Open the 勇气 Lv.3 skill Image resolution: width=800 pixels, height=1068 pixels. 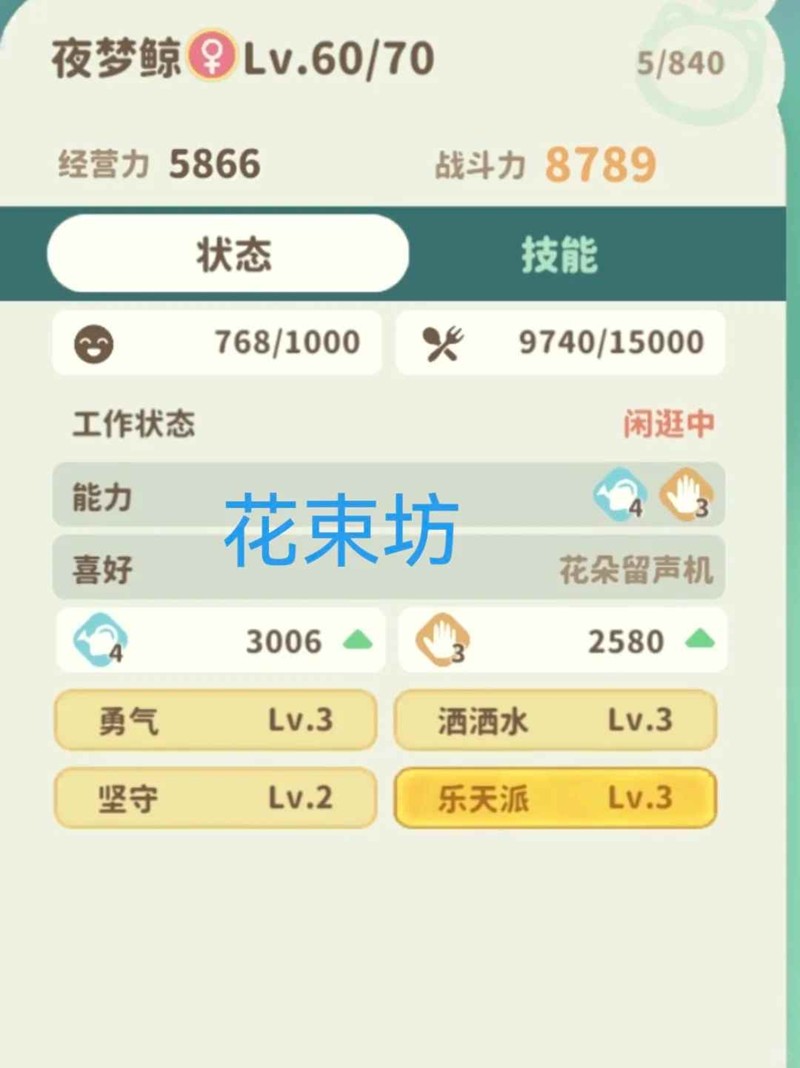click(215, 720)
